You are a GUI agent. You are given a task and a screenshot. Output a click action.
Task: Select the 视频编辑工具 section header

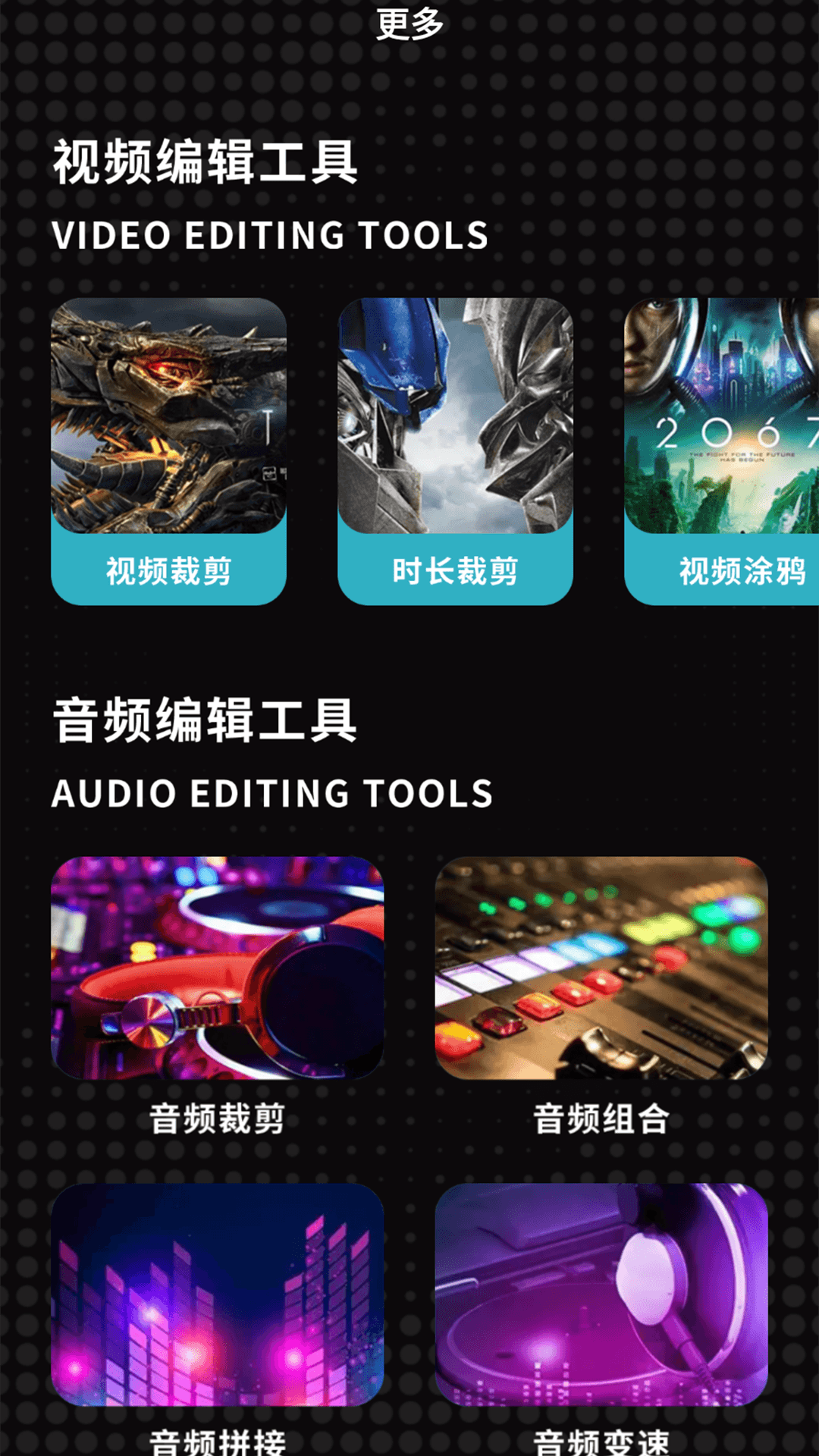[205, 159]
